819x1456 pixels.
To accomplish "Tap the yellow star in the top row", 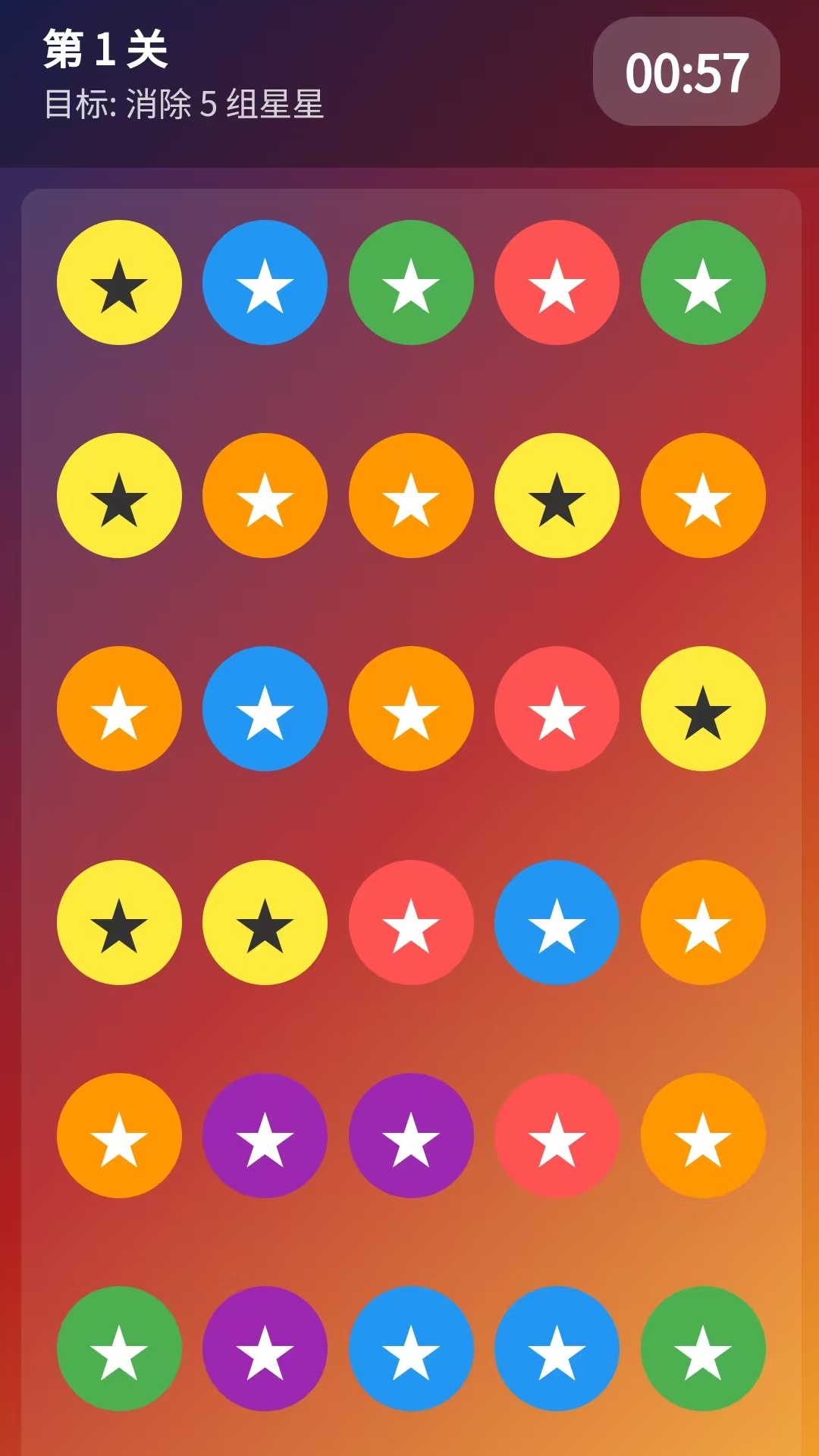I will click(x=119, y=283).
